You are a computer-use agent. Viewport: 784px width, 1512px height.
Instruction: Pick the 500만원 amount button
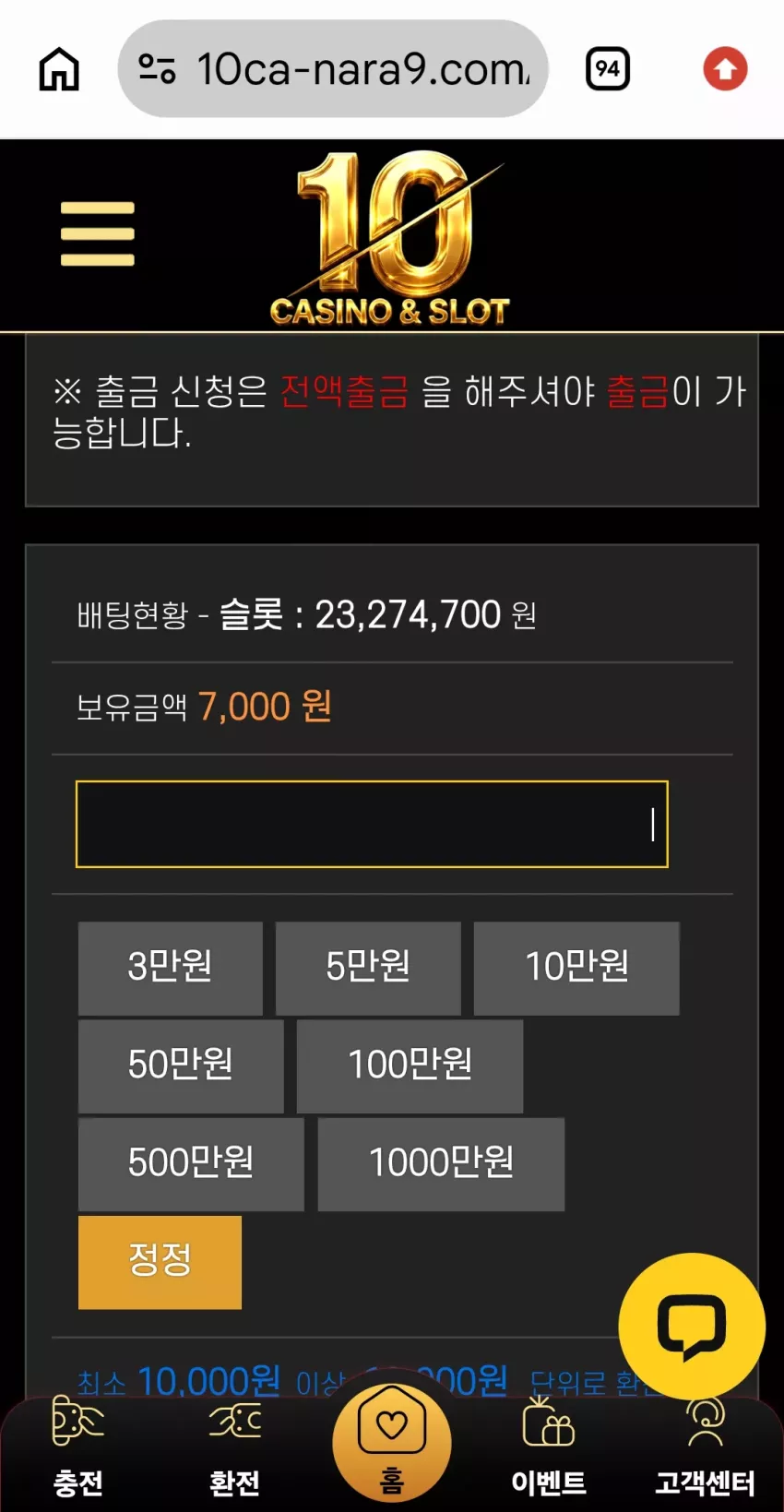191,1163
